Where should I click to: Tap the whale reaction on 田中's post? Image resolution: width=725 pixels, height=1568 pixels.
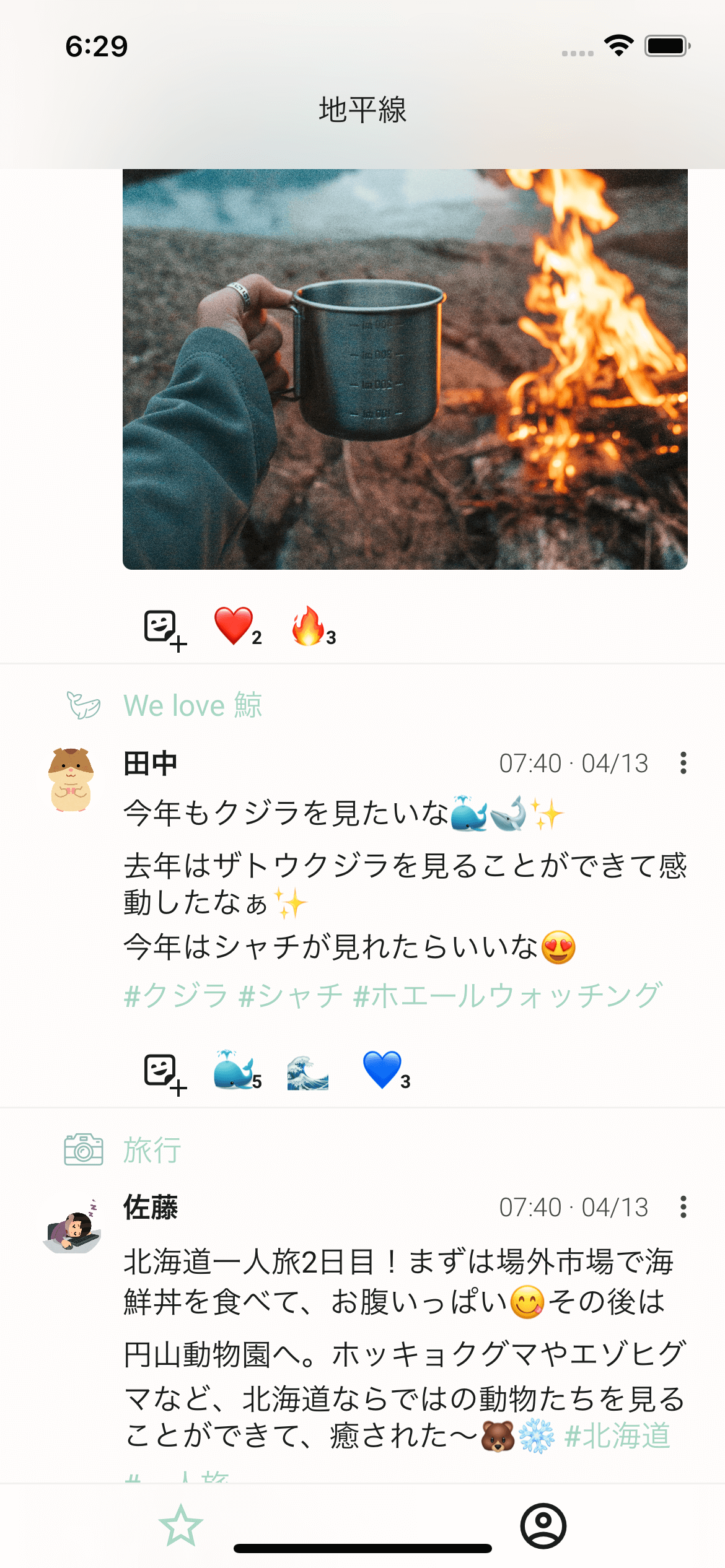(x=235, y=1070)
